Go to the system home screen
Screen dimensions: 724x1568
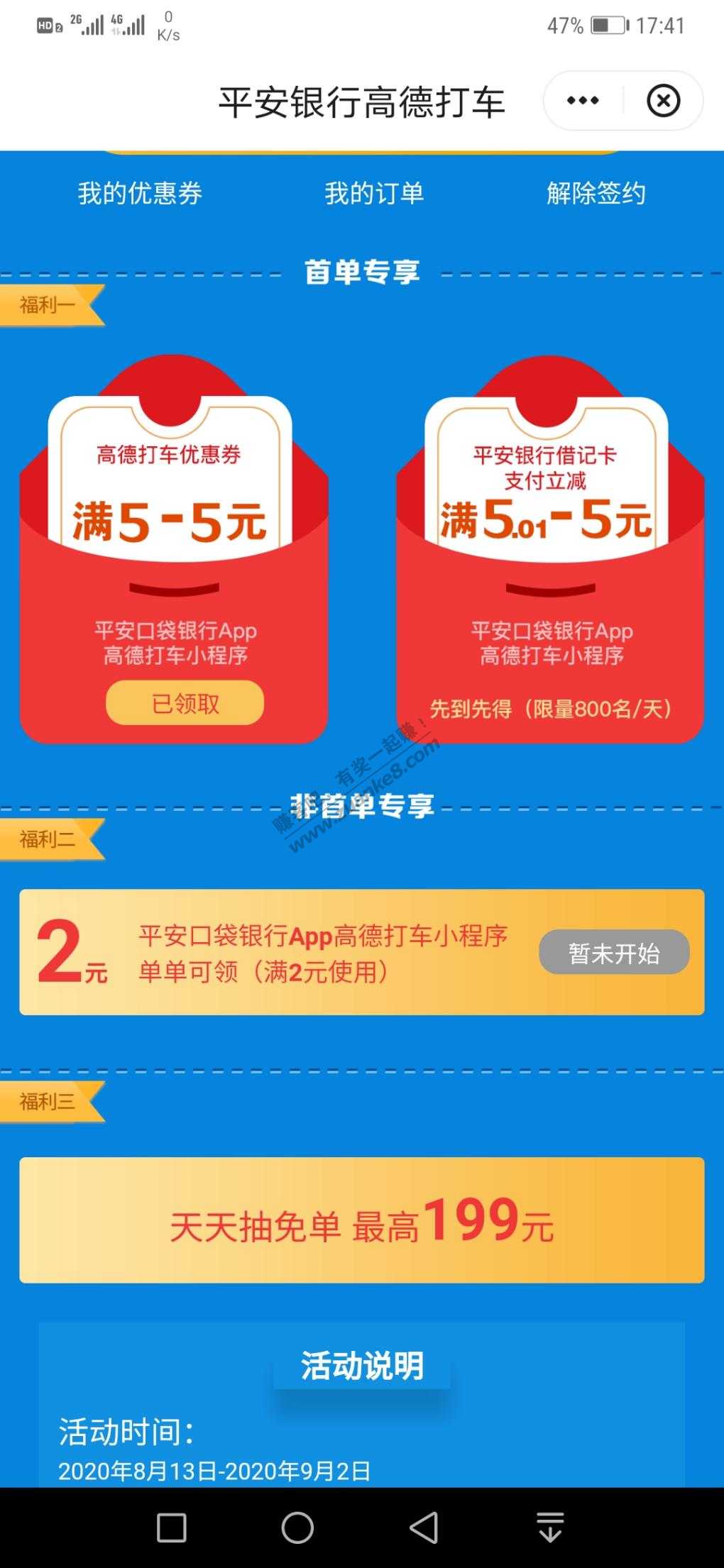tap(297, 1527)
